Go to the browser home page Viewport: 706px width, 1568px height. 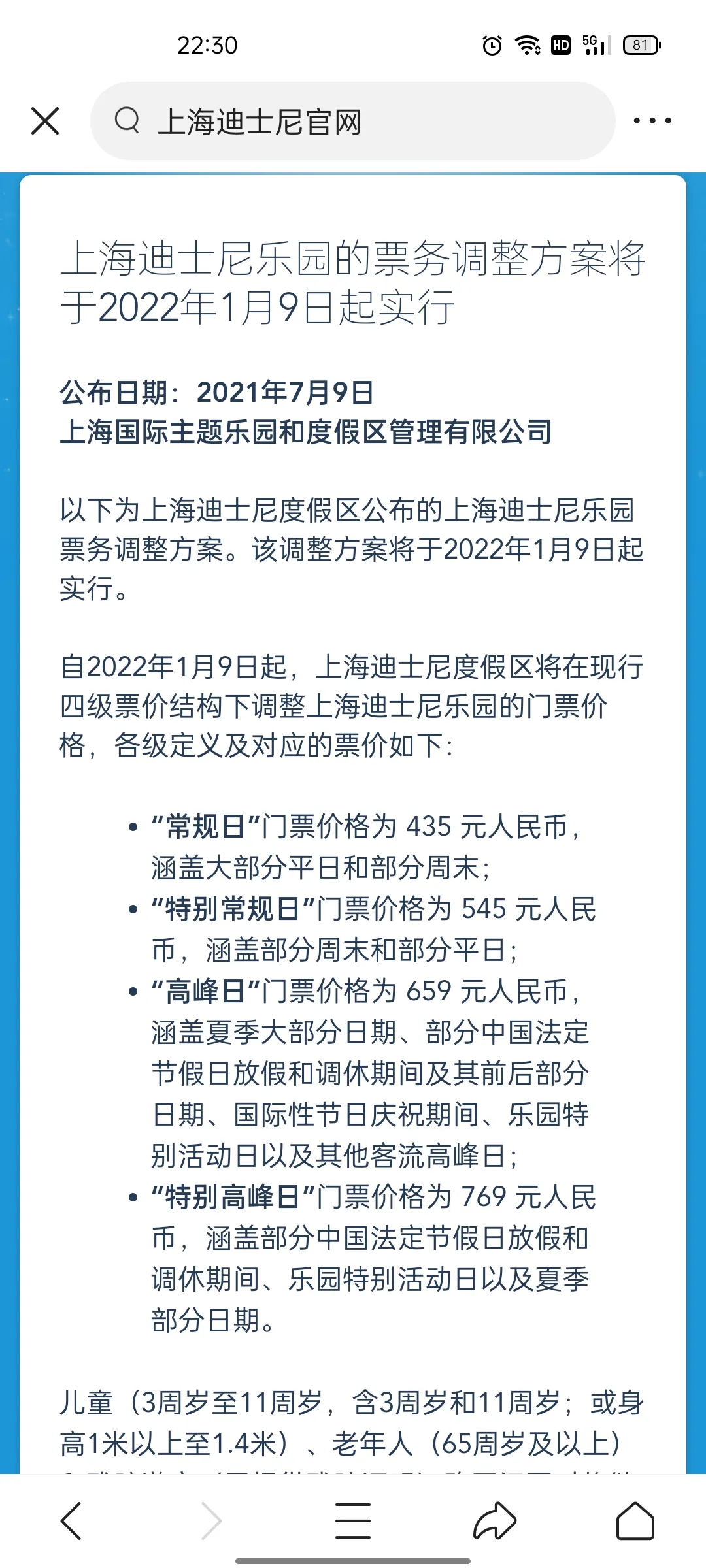click(635, 1520)
